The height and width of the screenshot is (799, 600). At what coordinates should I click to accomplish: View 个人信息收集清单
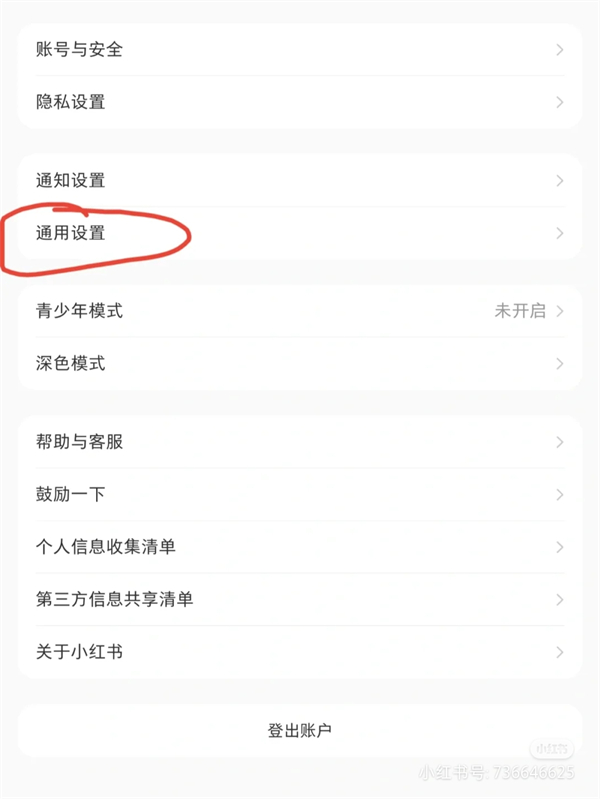click(x=300, y=547)
